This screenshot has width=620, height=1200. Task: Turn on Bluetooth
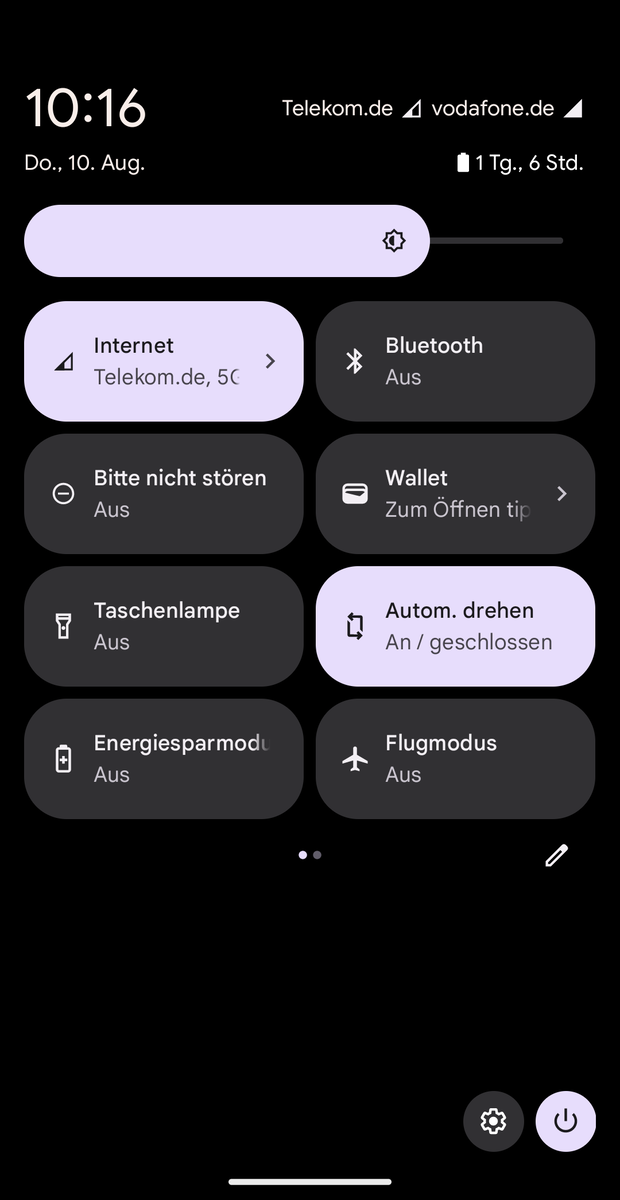point(455,361)
